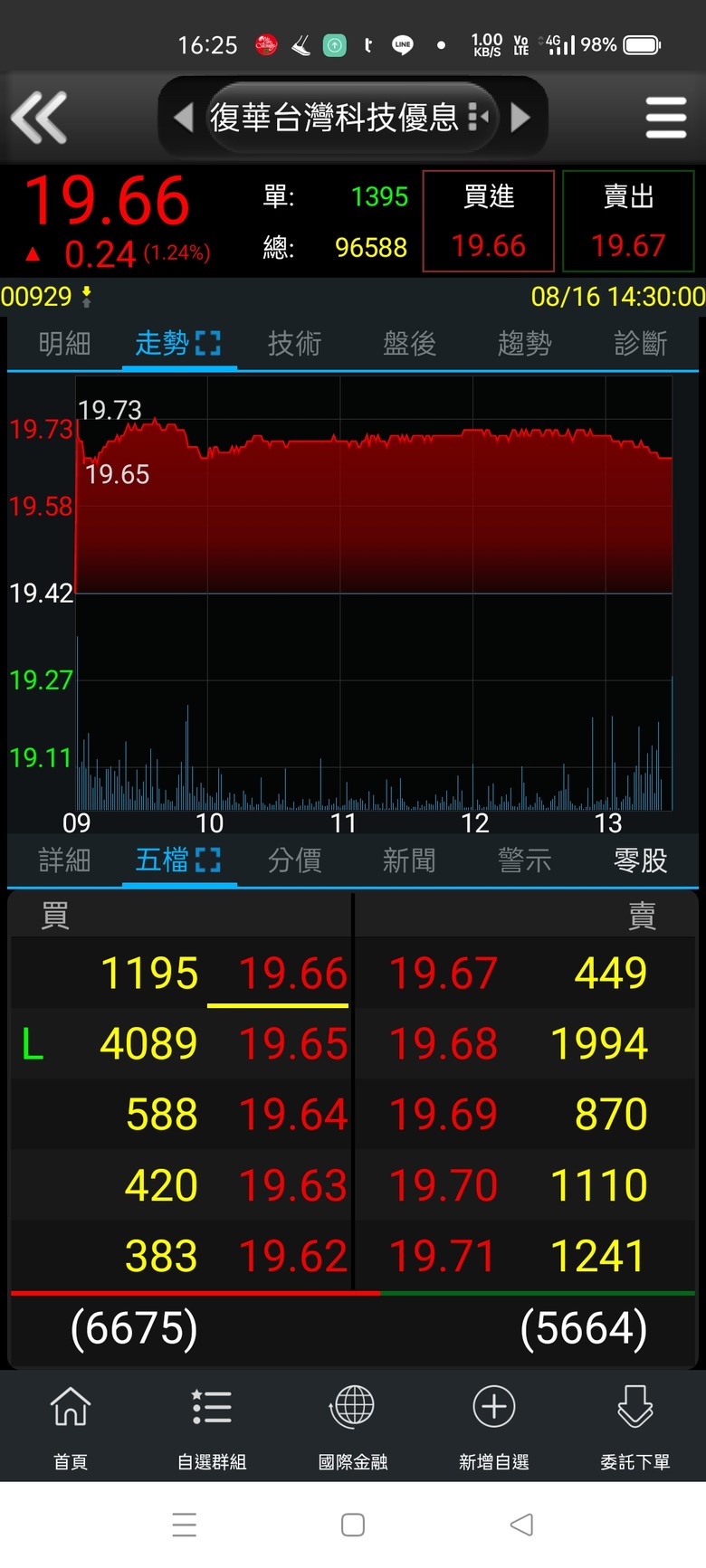This screenshot has width=706, height=1568.
Task: Select the 分價 tab
Action: point(294,860)
